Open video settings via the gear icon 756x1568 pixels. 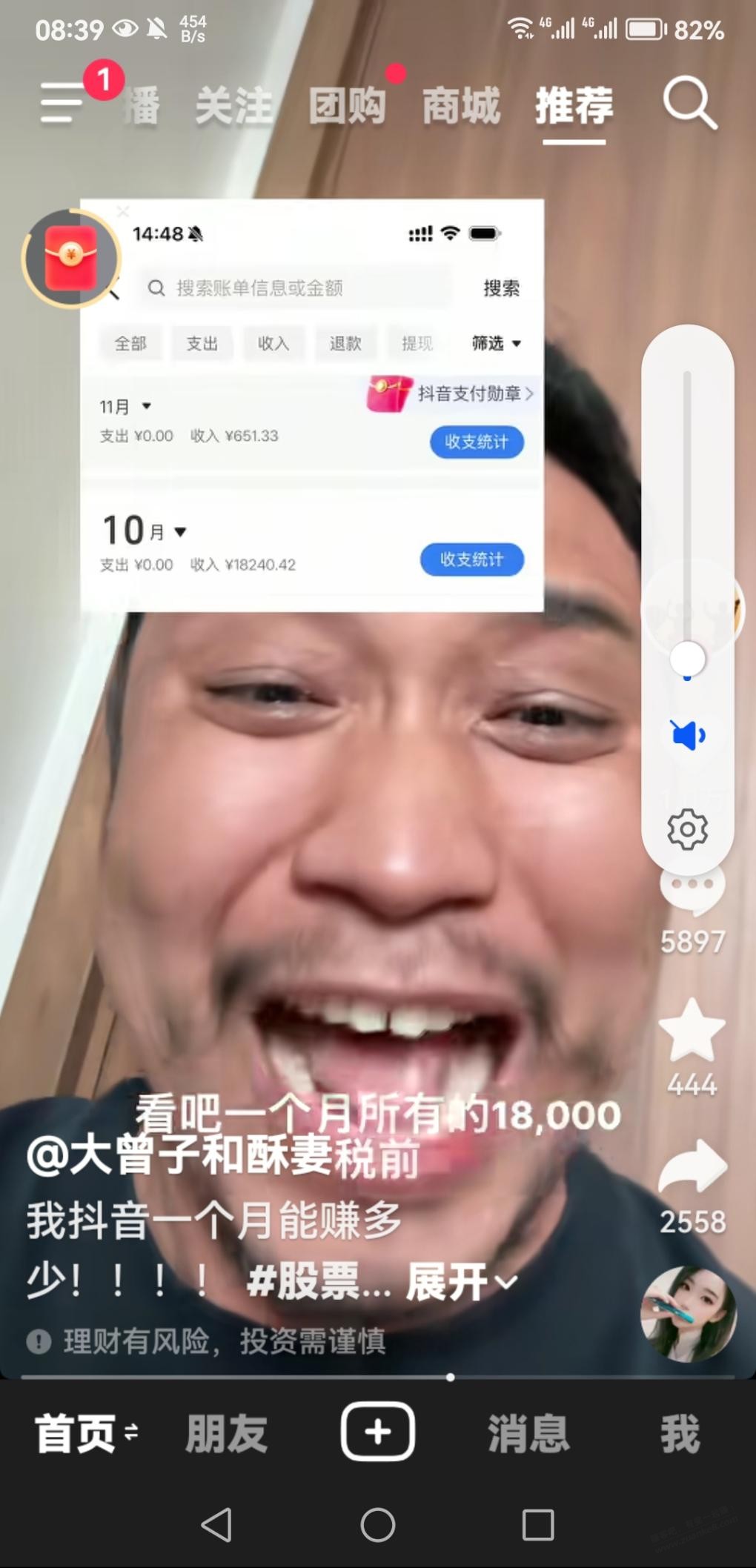[x=689, y=829]
